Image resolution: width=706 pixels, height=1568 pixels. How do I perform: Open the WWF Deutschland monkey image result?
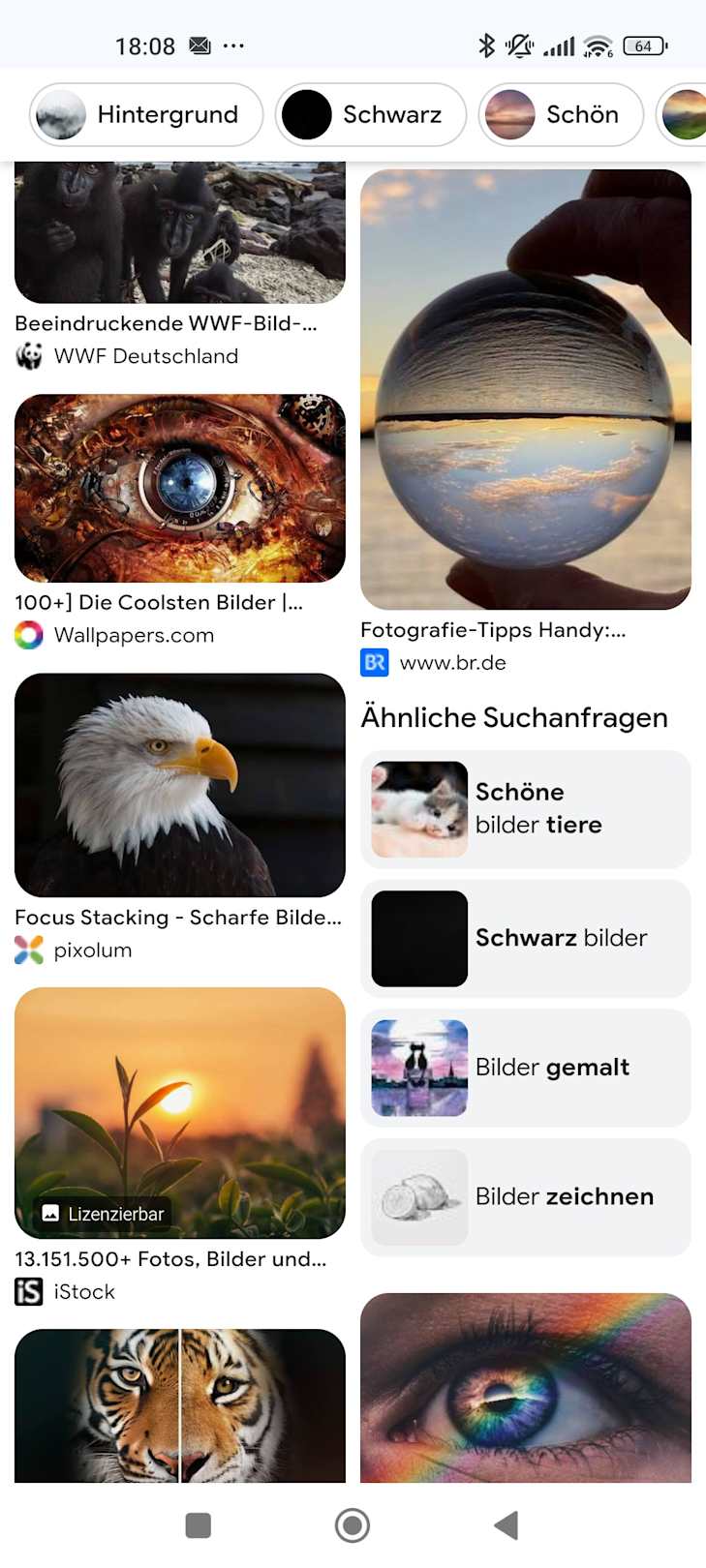coord(179,235)
